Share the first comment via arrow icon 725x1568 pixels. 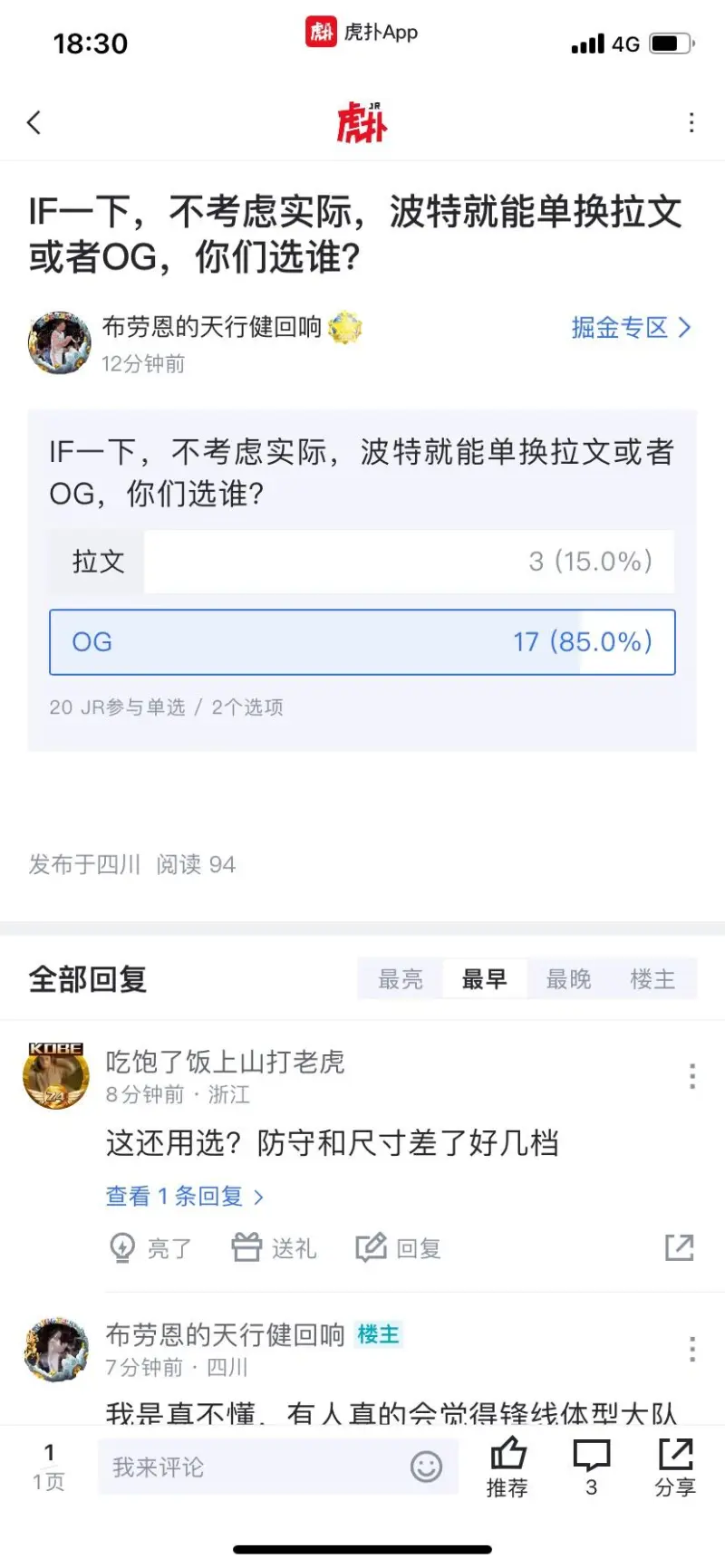click(679, 1247)
